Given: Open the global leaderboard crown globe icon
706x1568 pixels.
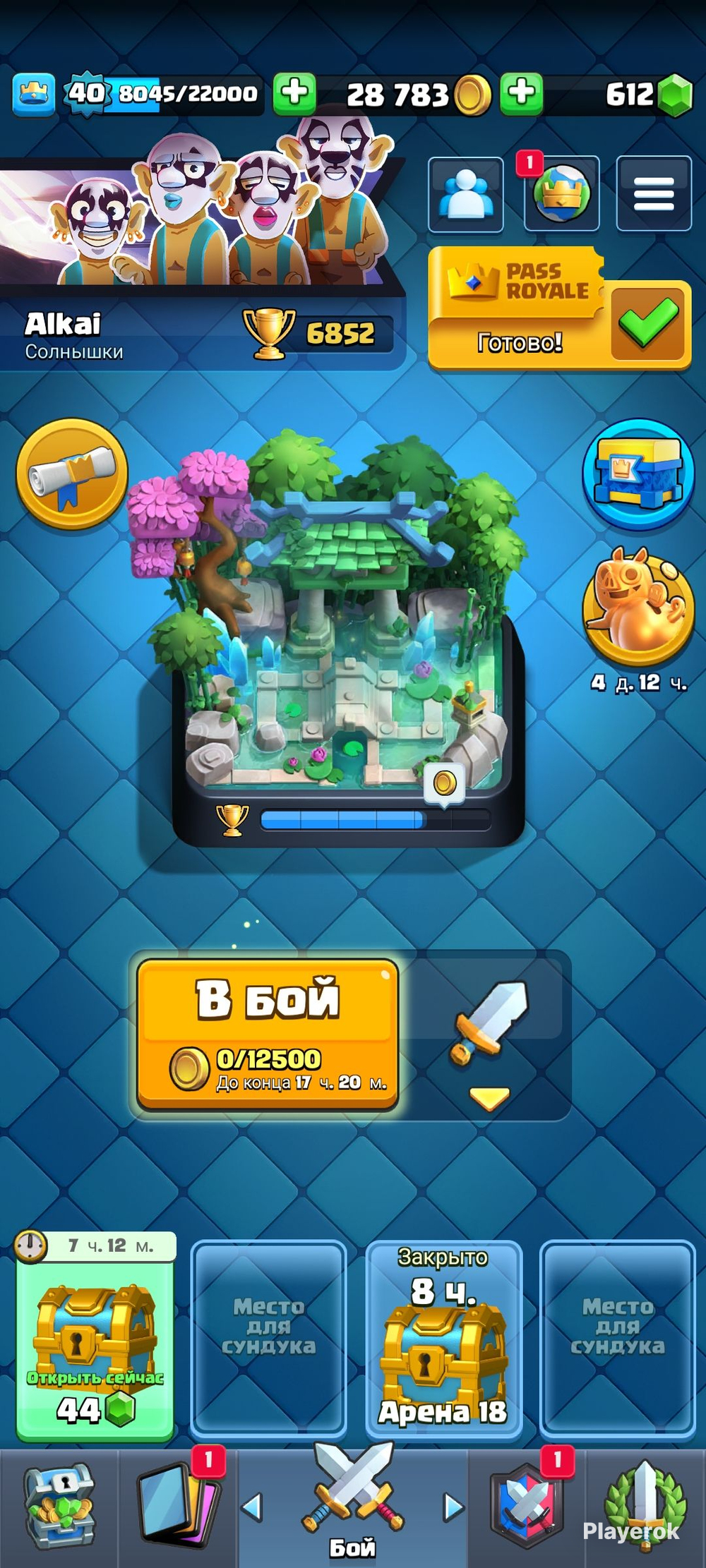Looking at the screenshot, I should coord(562,194).
